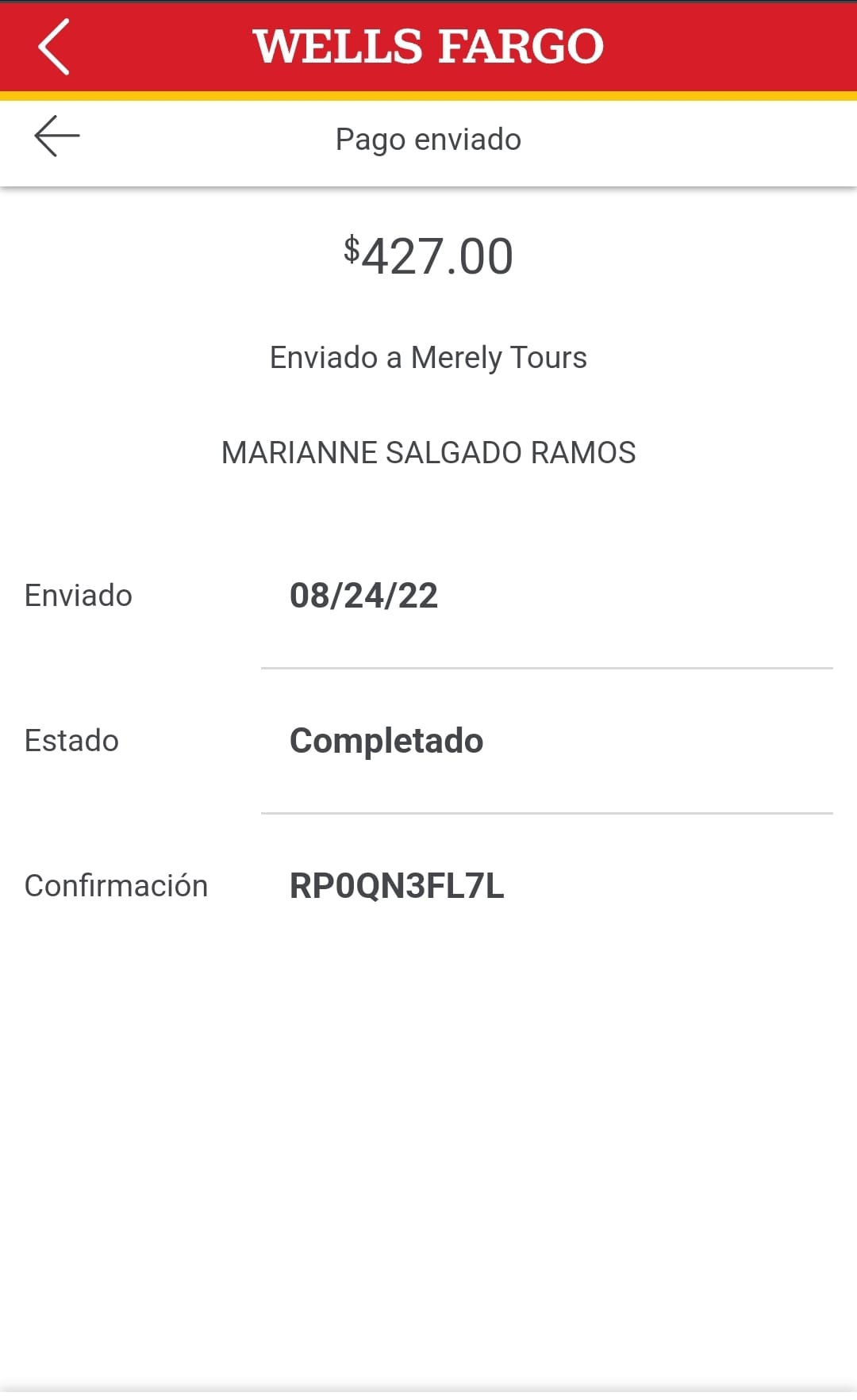Tap the white back chevron in red header

click(54, 47)
